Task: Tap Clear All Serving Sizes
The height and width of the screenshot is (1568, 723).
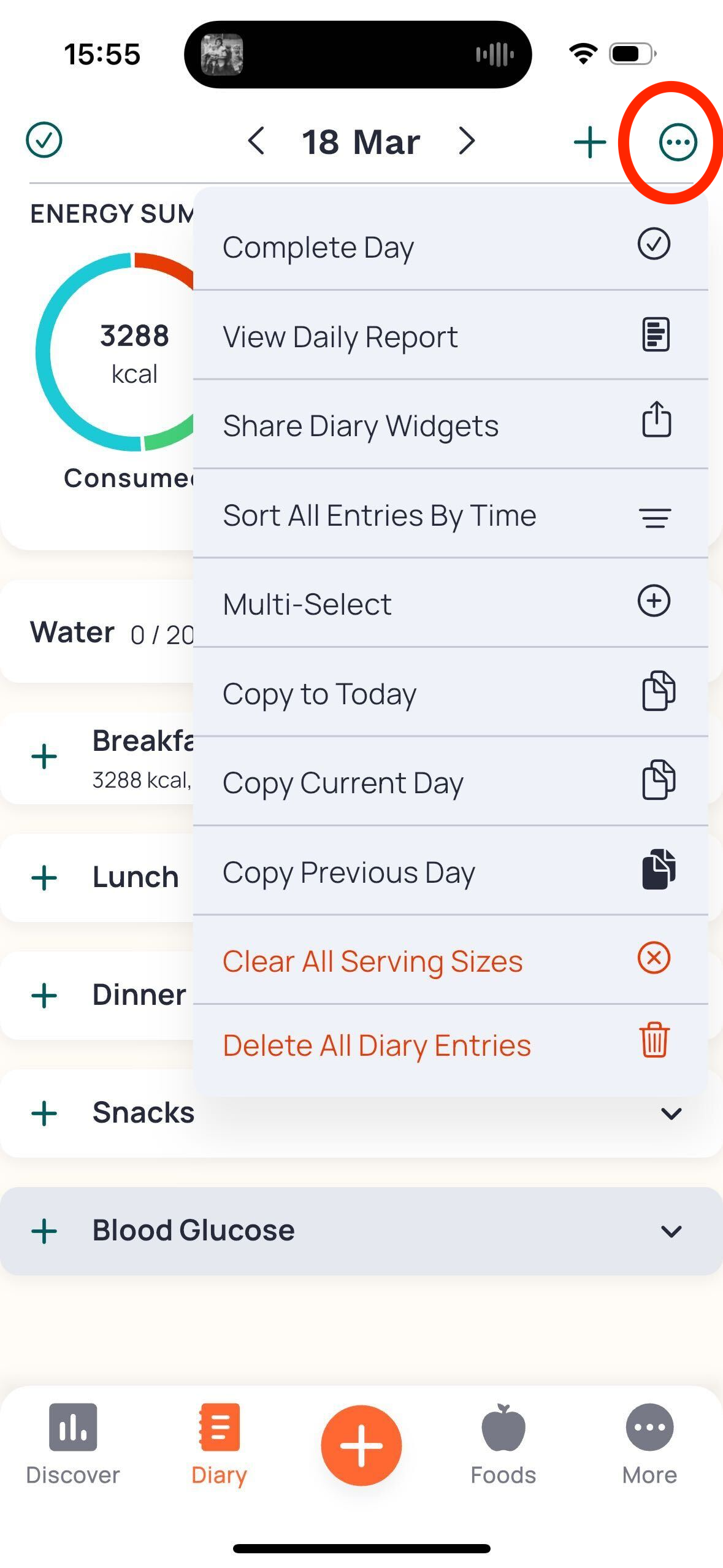Action: 451,960
